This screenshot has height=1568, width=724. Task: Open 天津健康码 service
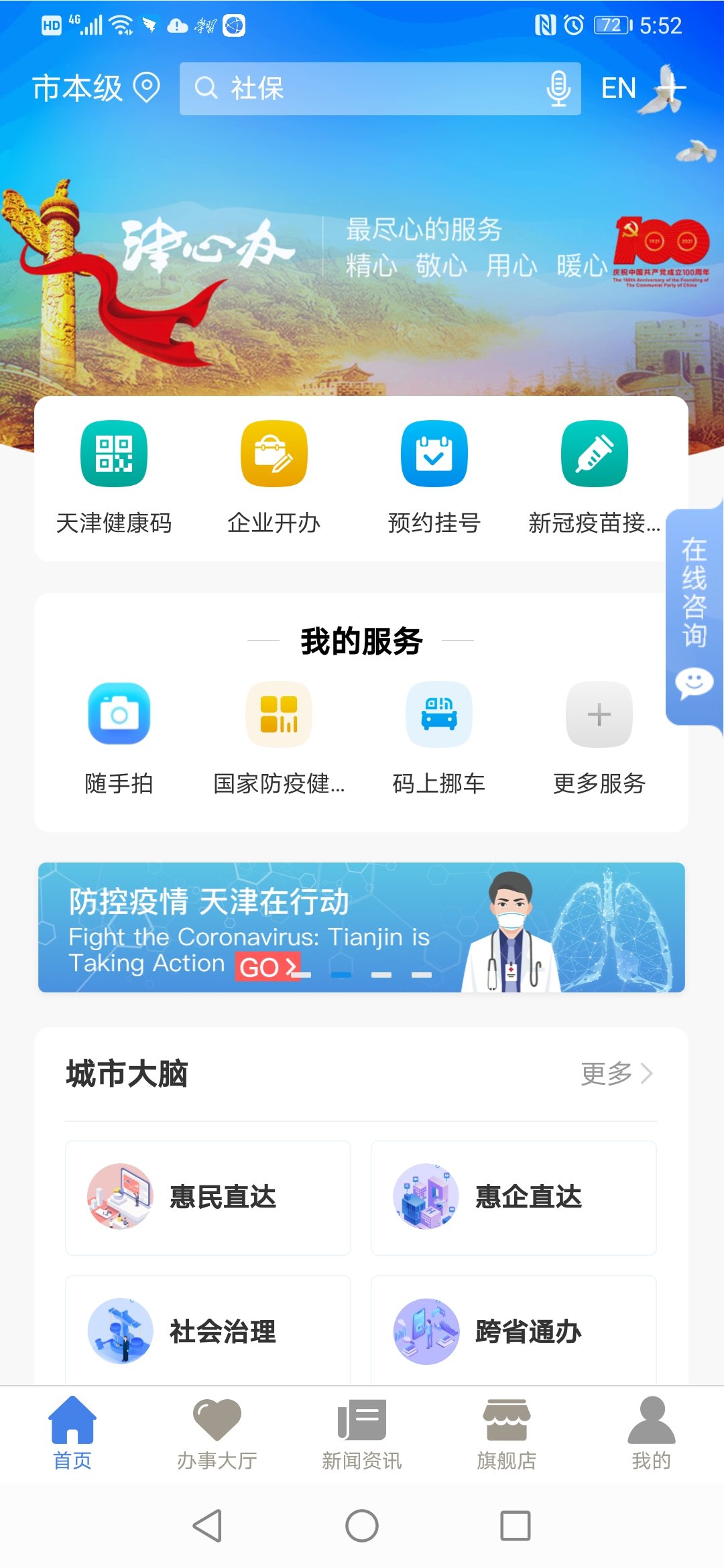pos(114,477)
